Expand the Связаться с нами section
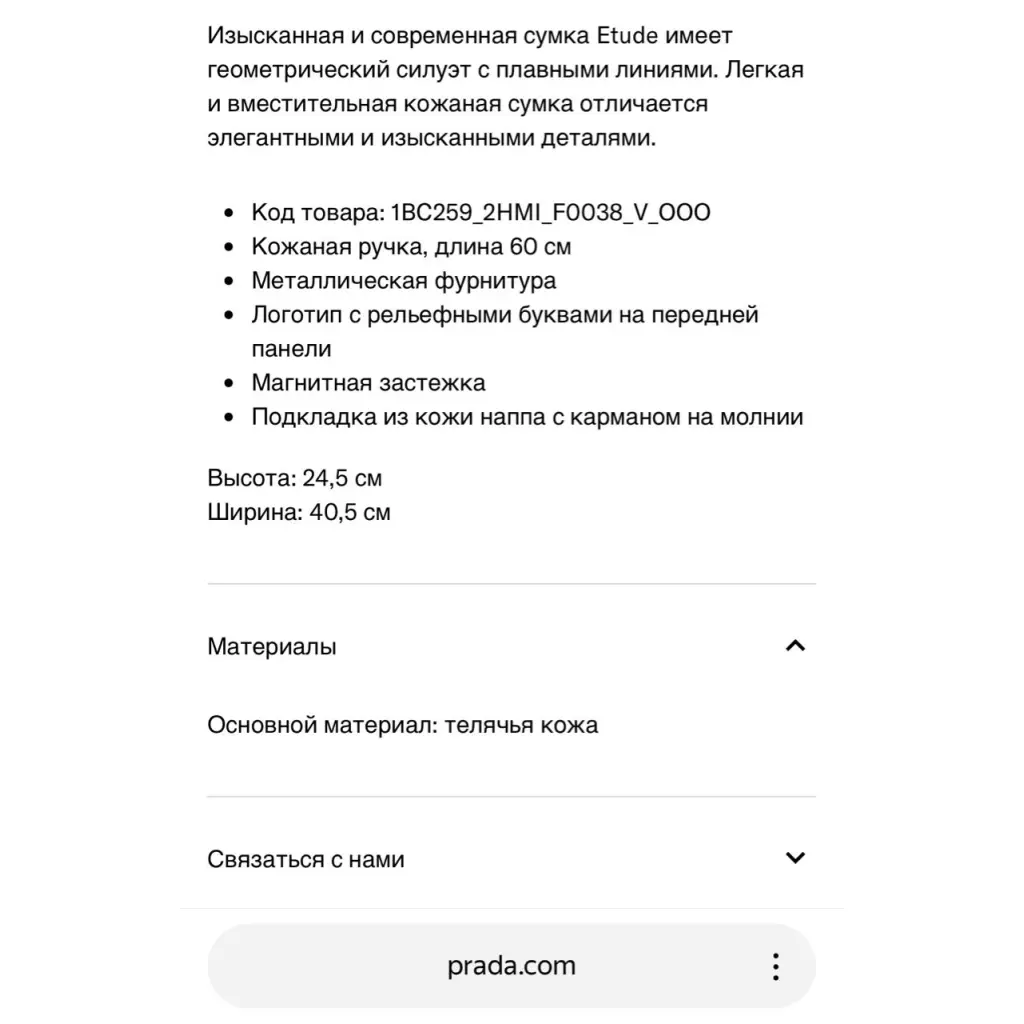Screen dimensions: 1024x1024 795,858
